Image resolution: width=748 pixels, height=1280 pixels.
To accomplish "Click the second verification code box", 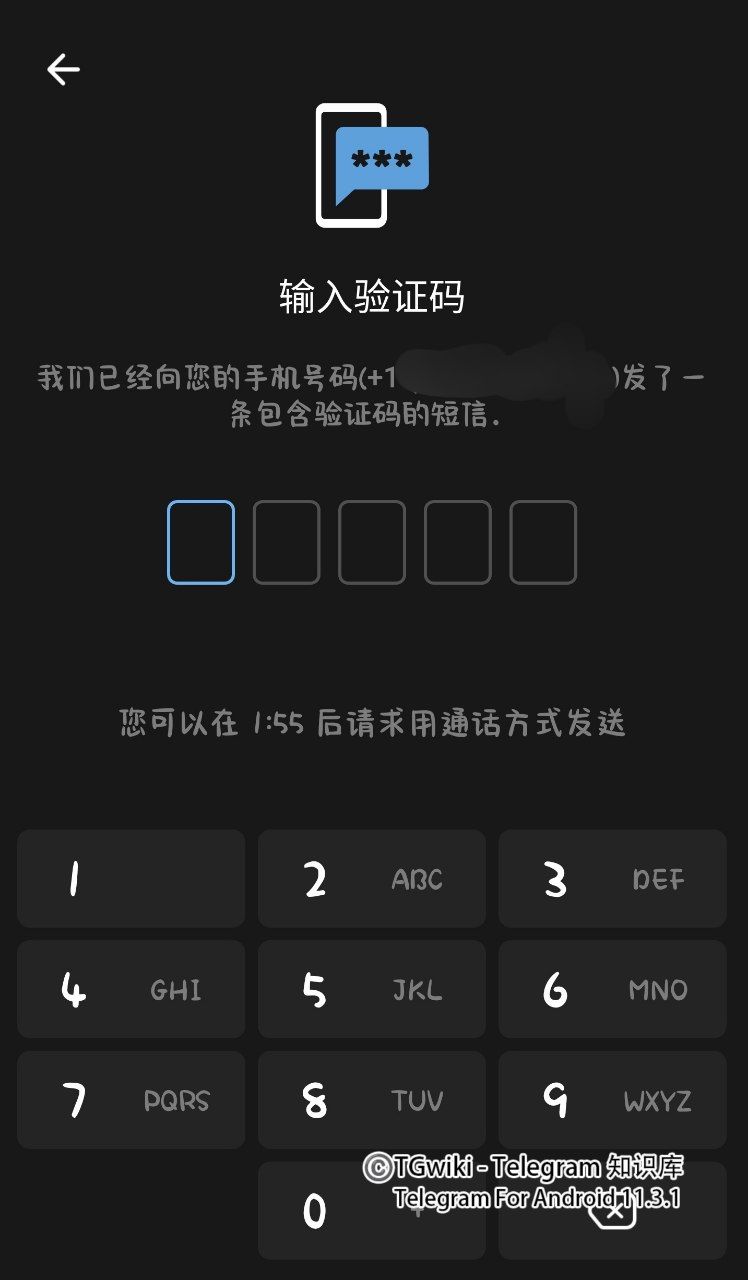I will tap(286, 541).
